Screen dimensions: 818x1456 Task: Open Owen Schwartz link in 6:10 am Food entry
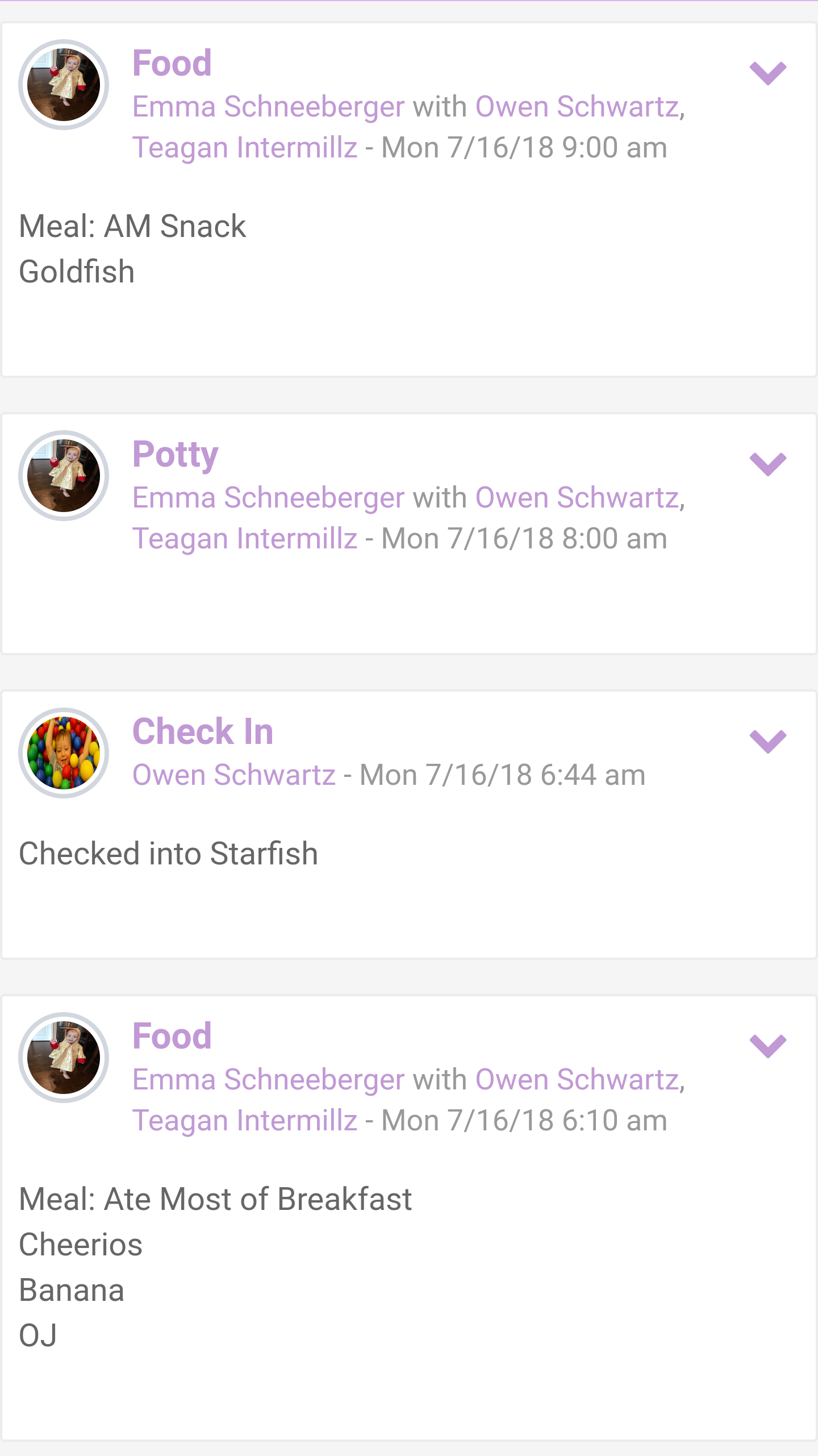(577, 1080)
